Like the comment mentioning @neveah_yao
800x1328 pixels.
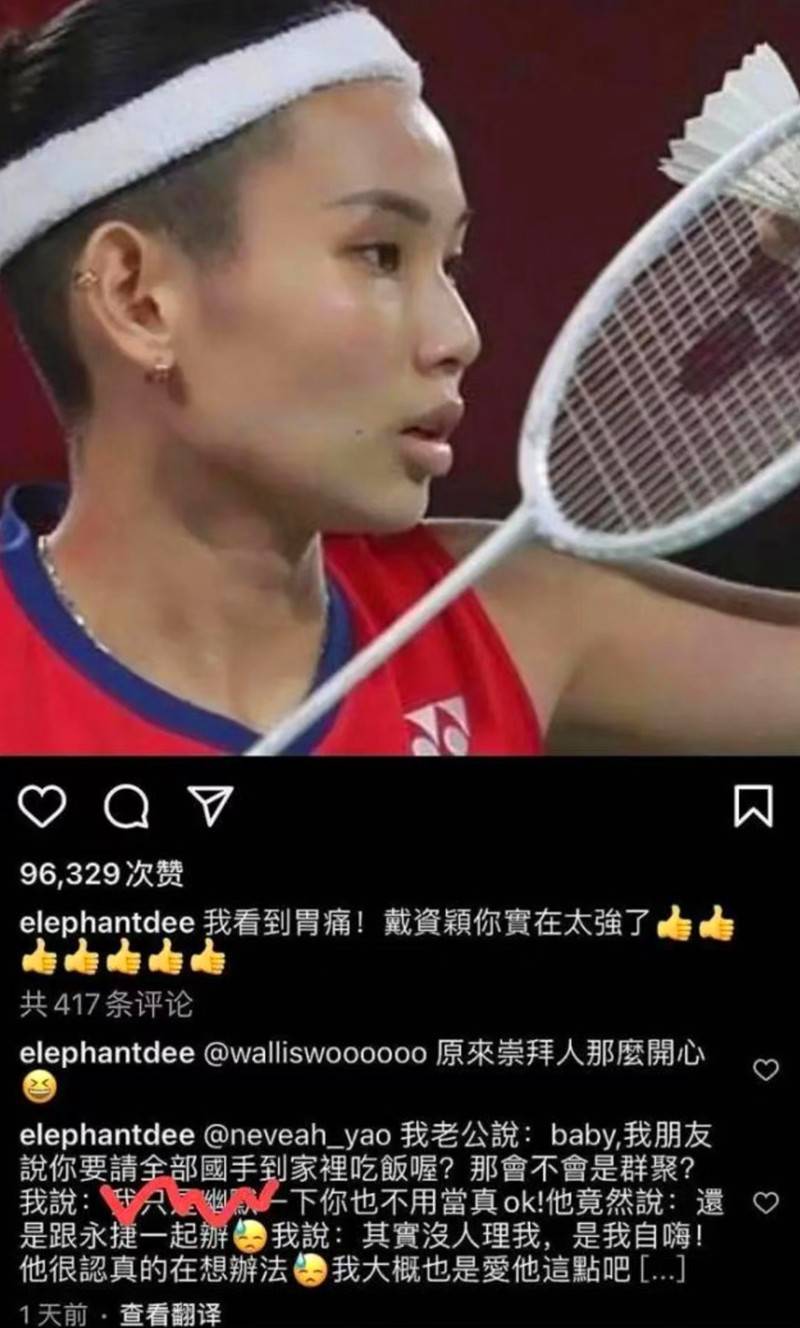click(x=765, y=1201)
